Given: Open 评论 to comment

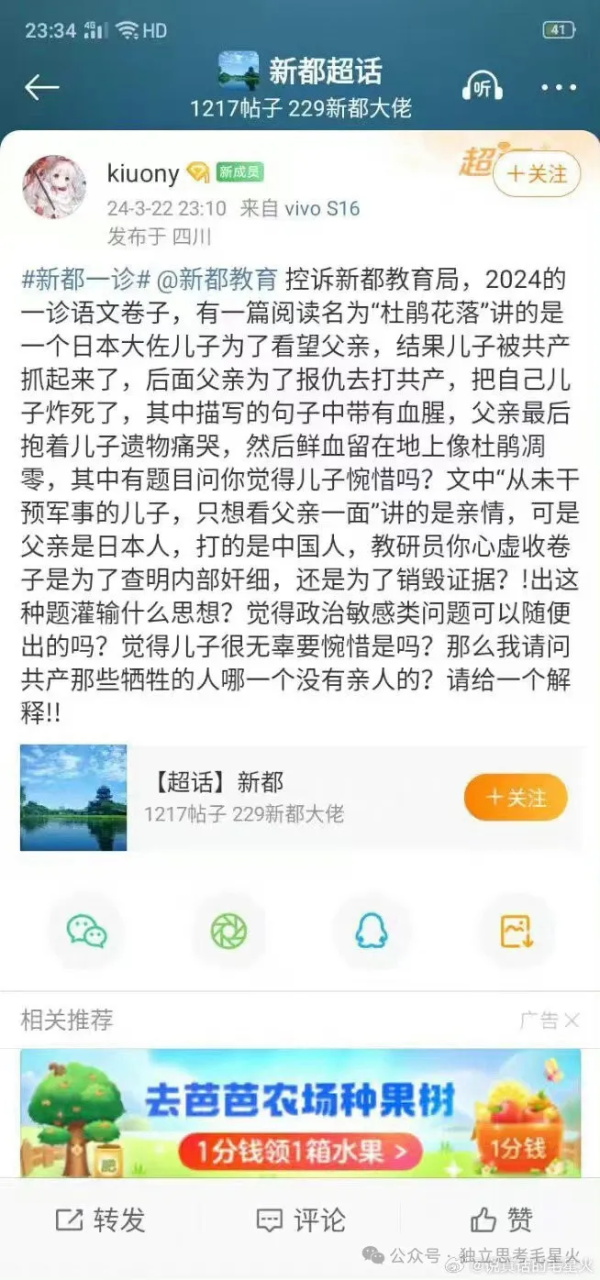Looking at the screenshot, I should (300, 1220).
